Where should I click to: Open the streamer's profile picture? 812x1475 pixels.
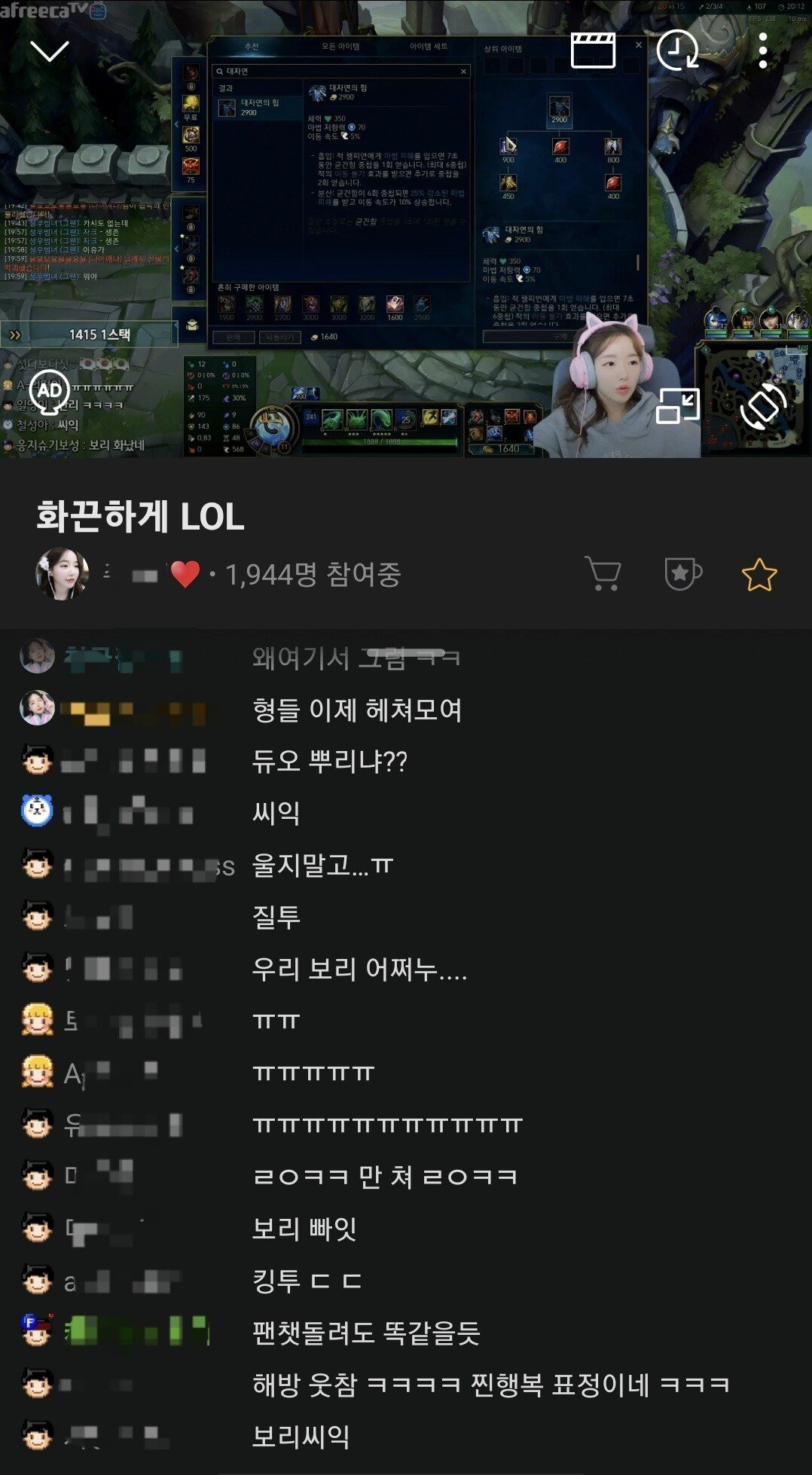[x=62, y=574]
